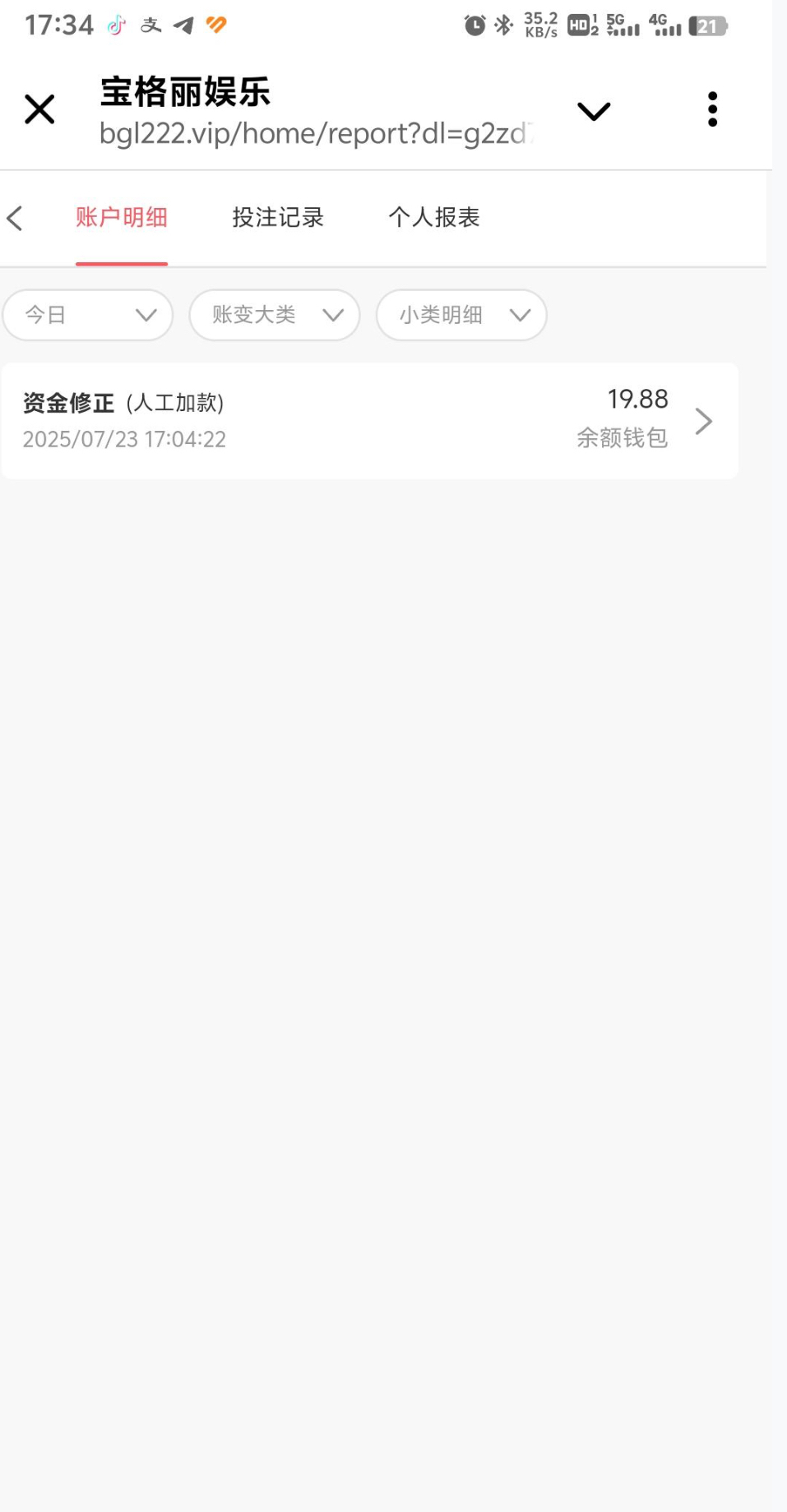Open the 账变大类 dropdown
Screen dimensions: 787x1512
(275, 315)
